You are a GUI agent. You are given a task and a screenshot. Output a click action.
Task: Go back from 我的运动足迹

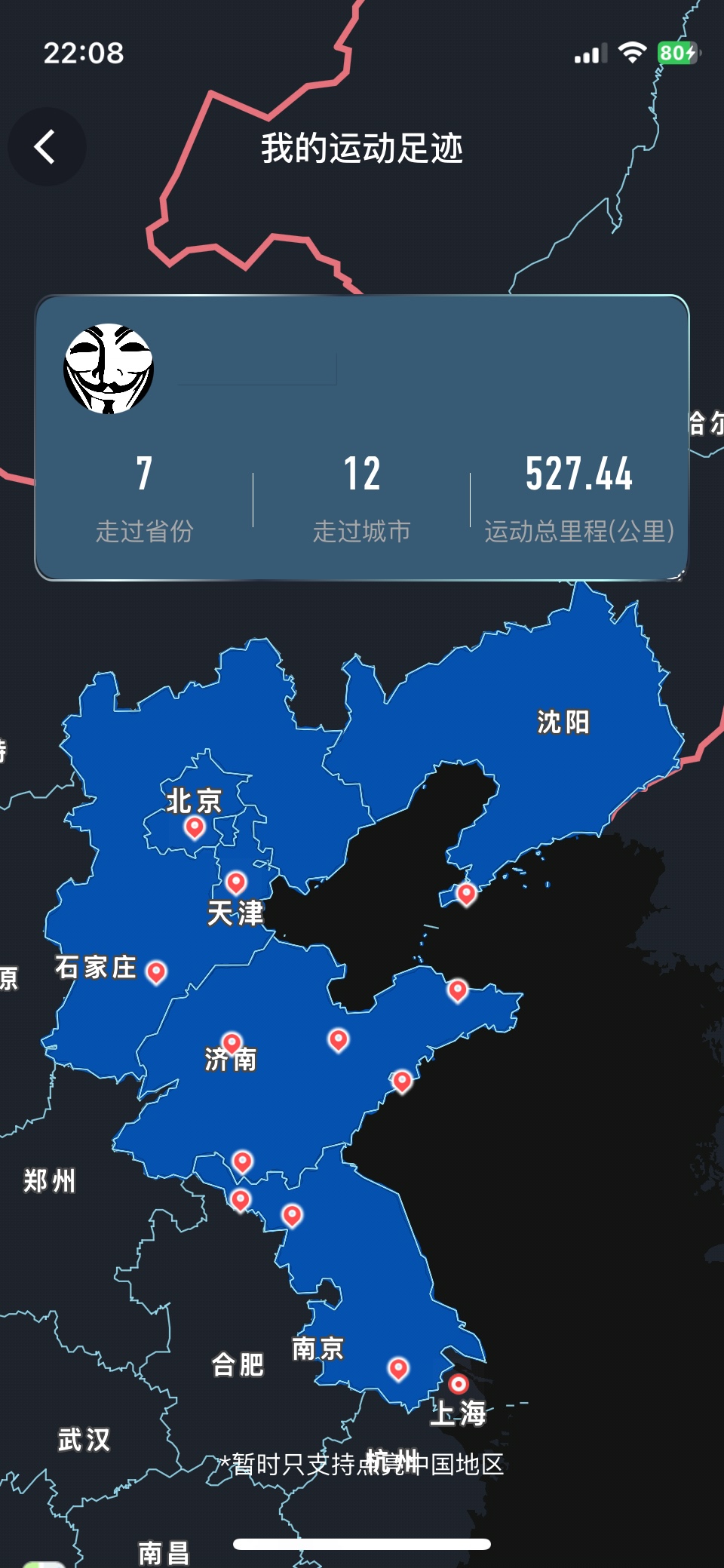[46, 146]
